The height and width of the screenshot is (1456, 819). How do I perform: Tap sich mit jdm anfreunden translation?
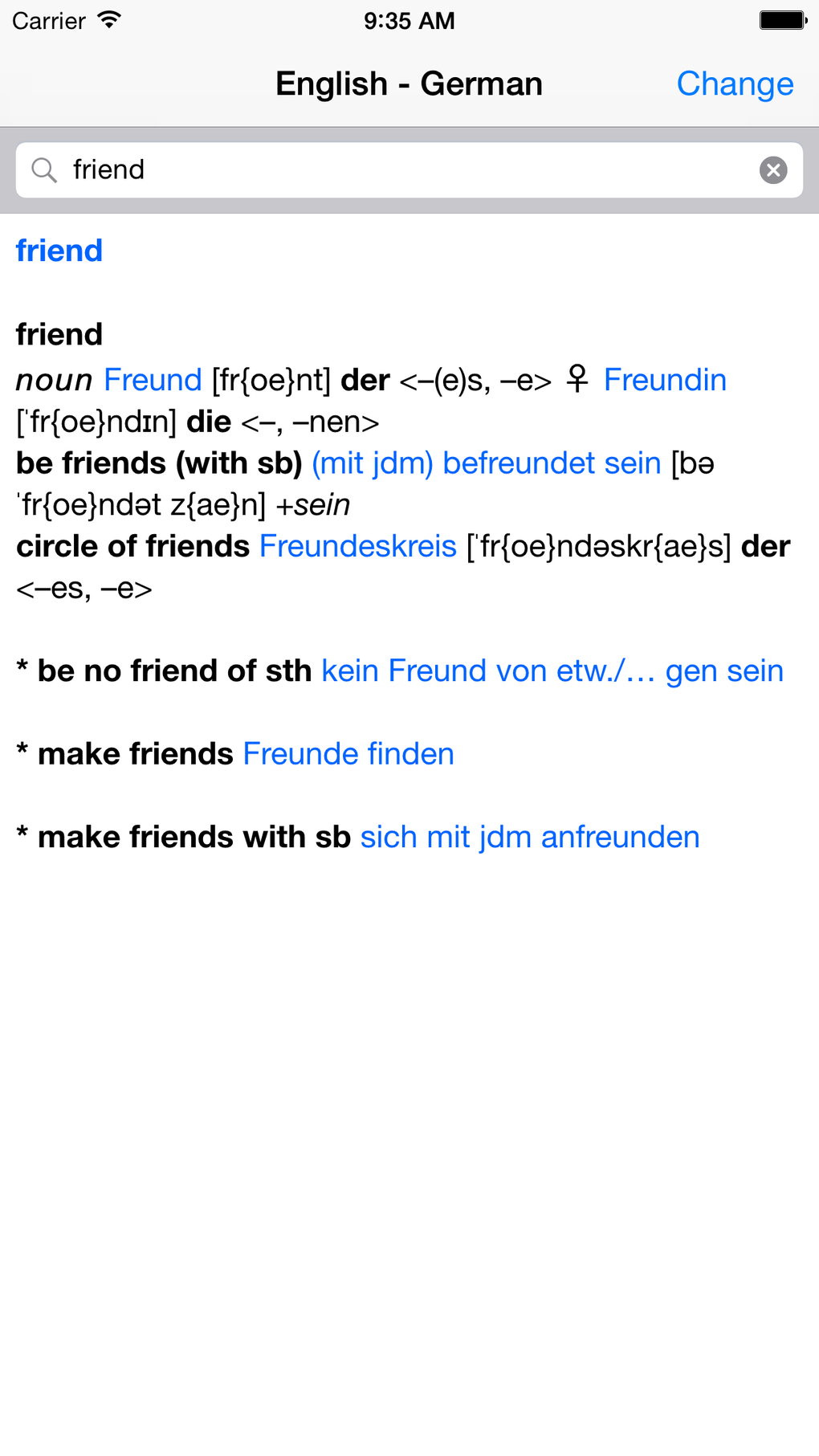(x=530, y=836)
